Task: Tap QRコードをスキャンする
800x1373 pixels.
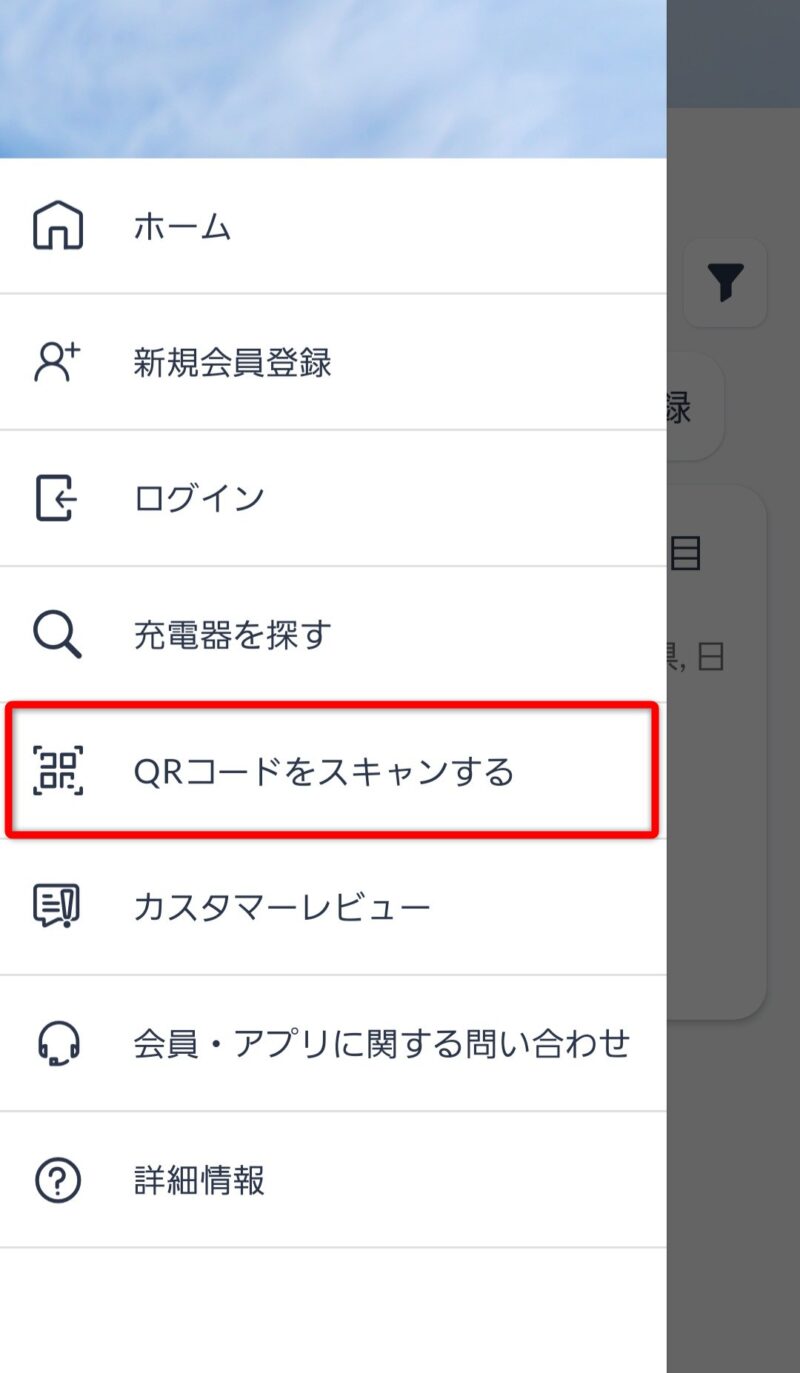Action: point(323,771)
